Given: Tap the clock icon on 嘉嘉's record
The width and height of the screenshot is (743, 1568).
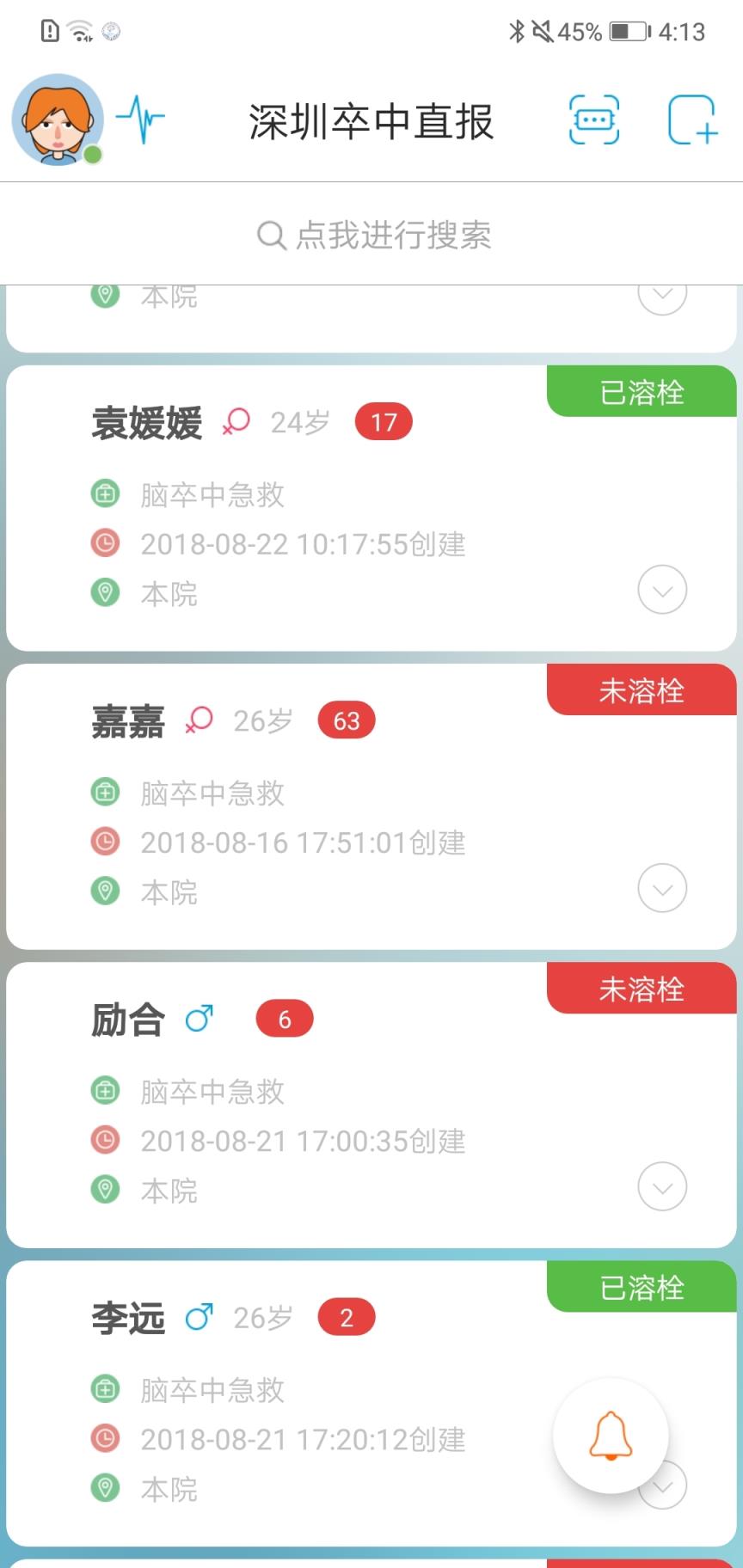Looking at the screenshot, I should coord(105,842).
